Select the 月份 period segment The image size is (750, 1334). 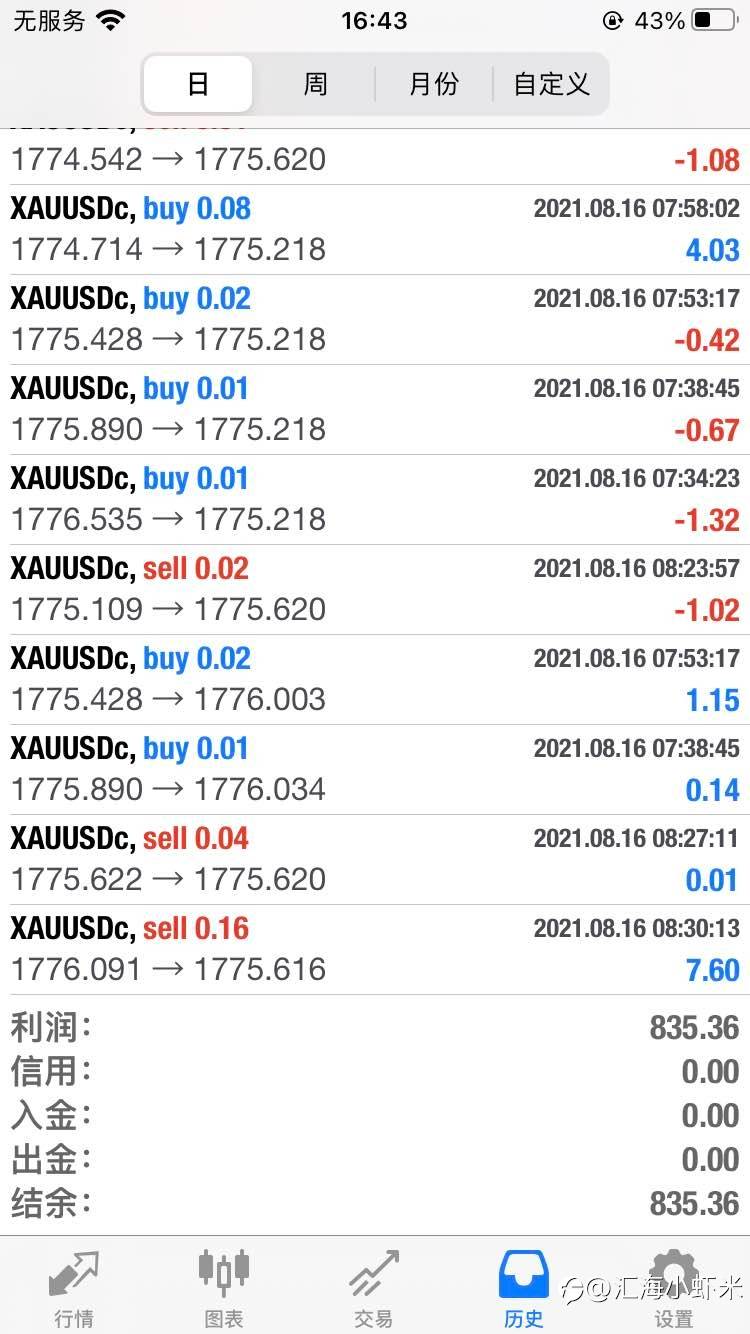click(433, 84)
